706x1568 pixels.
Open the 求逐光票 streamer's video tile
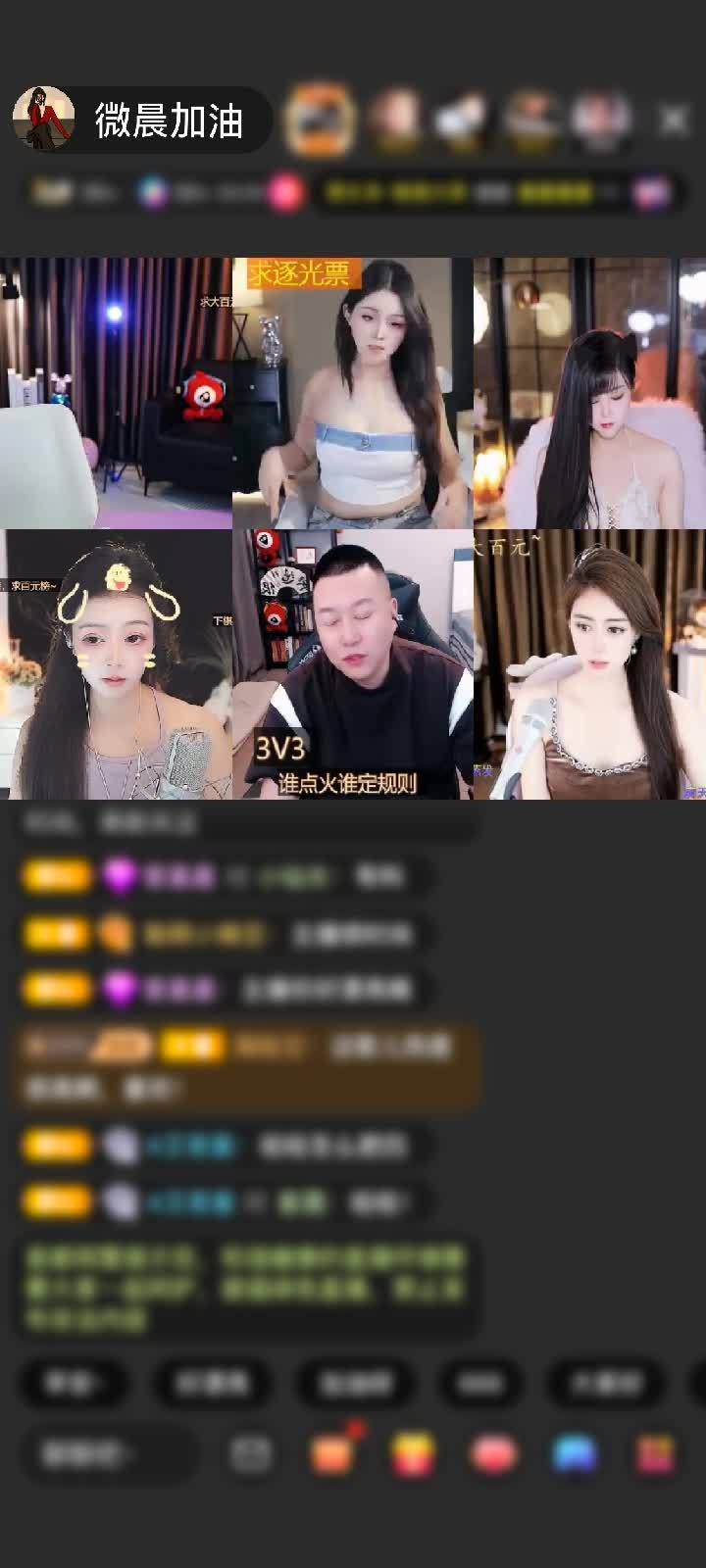pyautogui.click(x=353, y=392)
